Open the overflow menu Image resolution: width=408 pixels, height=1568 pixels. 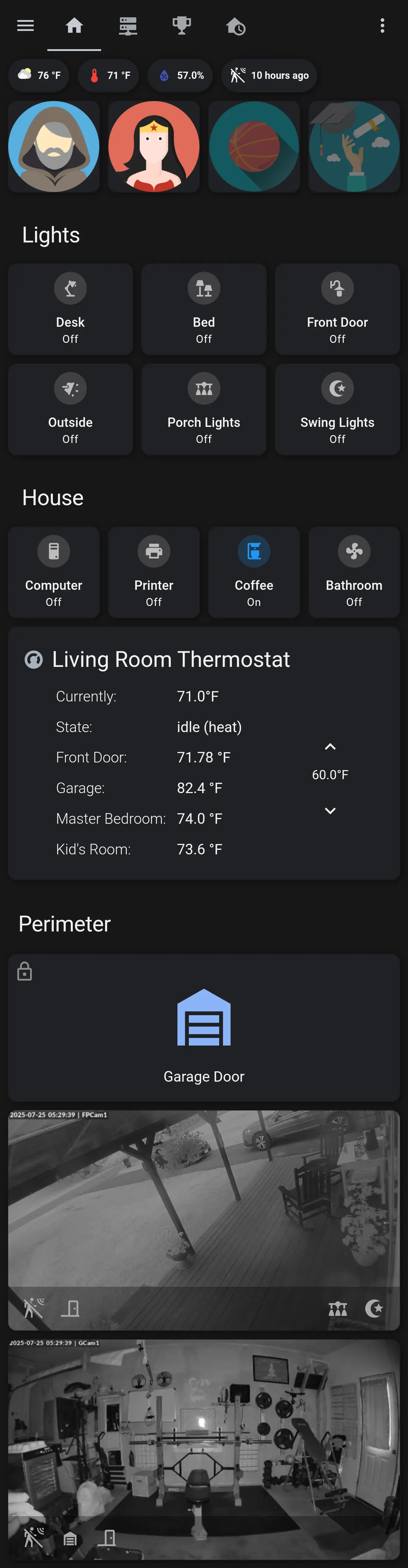(x=382, y=25)
